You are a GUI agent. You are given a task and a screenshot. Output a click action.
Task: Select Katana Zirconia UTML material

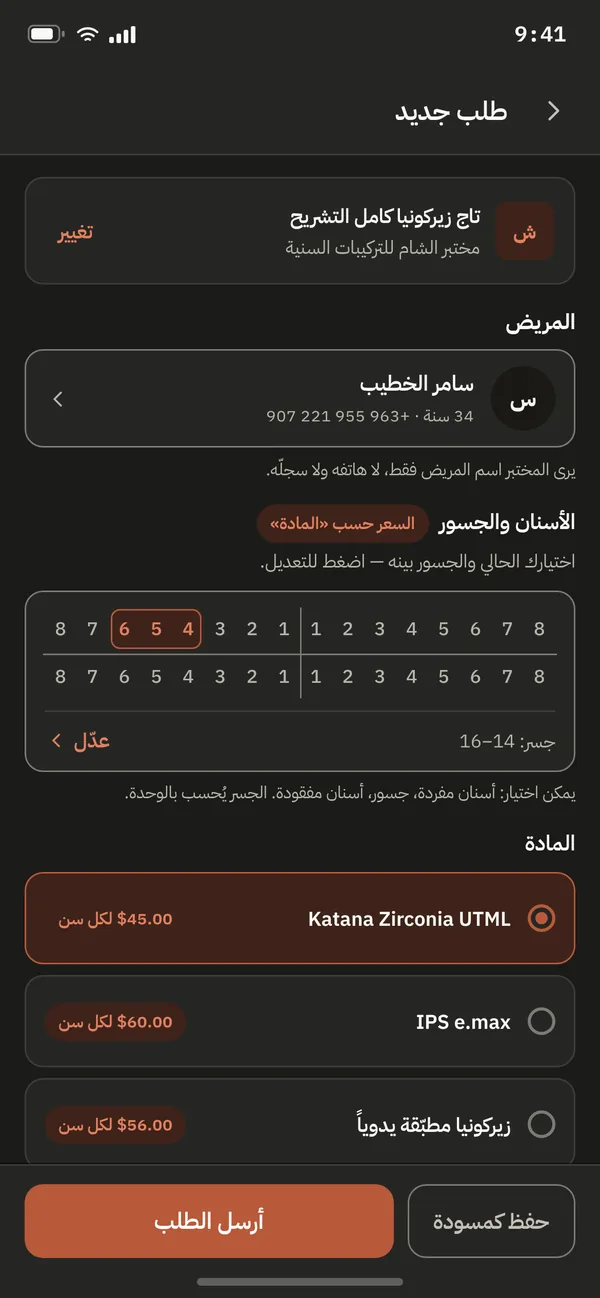coord(300,918)
